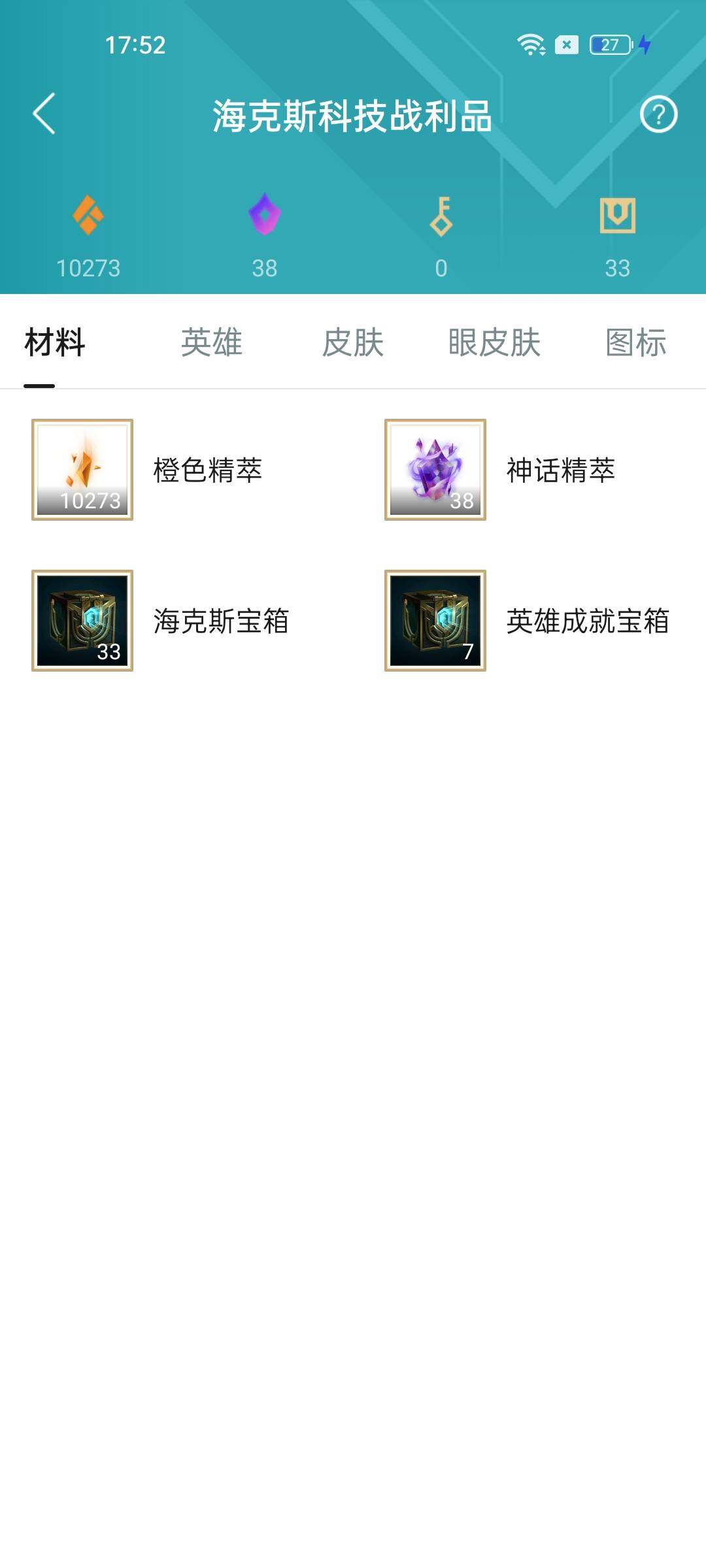Select the 材料 tab
The image size is (706, 1568).
[55, 342]
